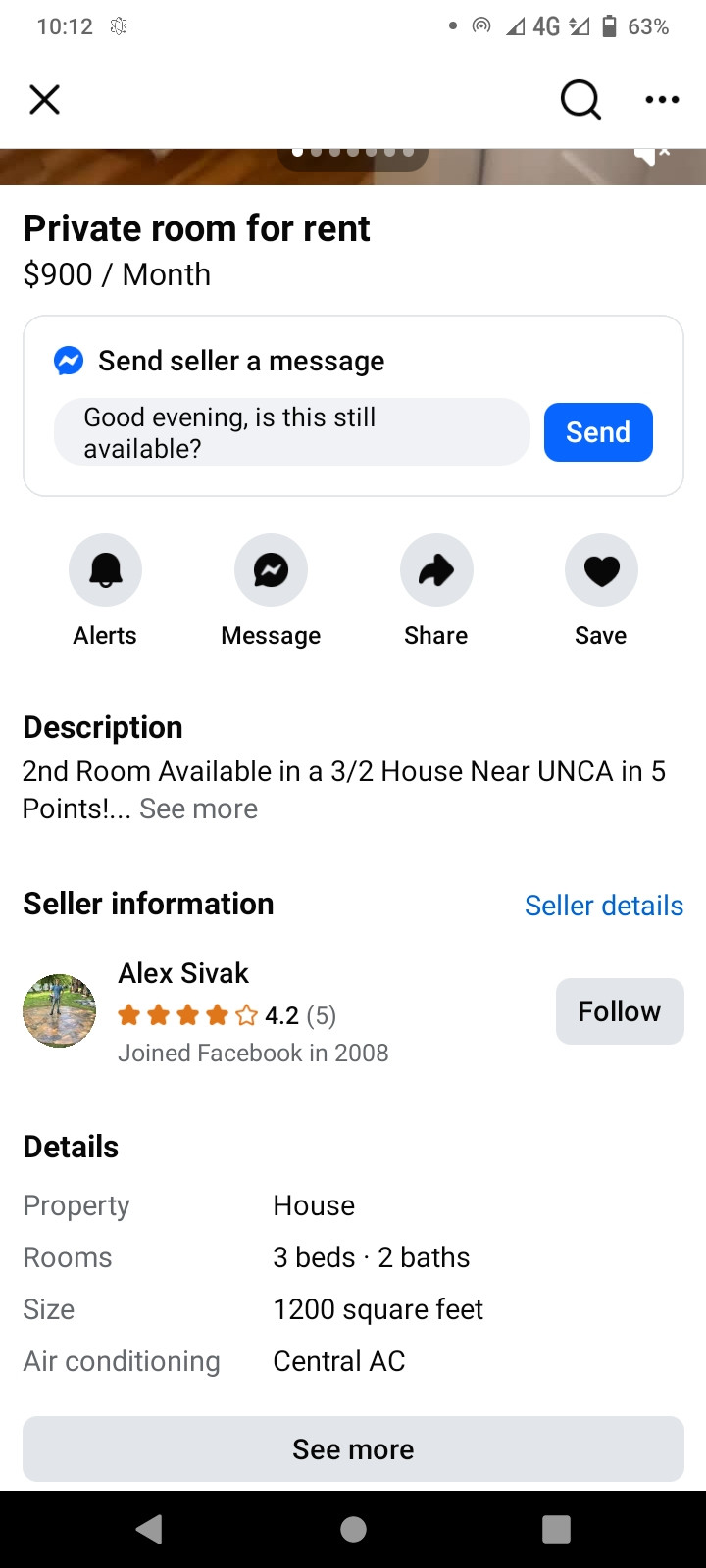Follow Alex Sivak
The image size is (706, 1568).
[619, 1011]
